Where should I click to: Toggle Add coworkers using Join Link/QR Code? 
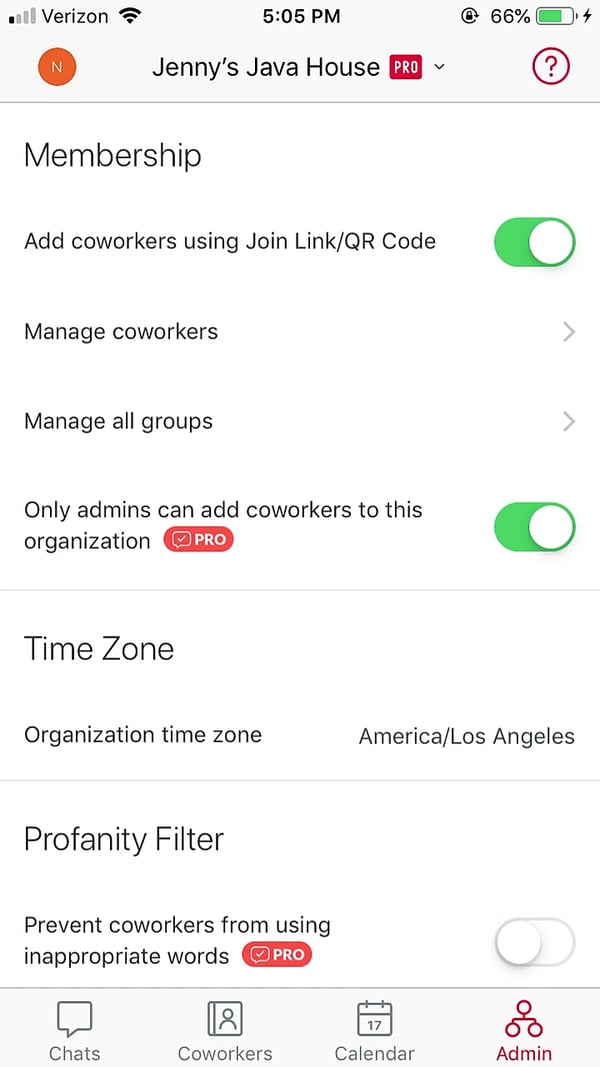[535, 242]
